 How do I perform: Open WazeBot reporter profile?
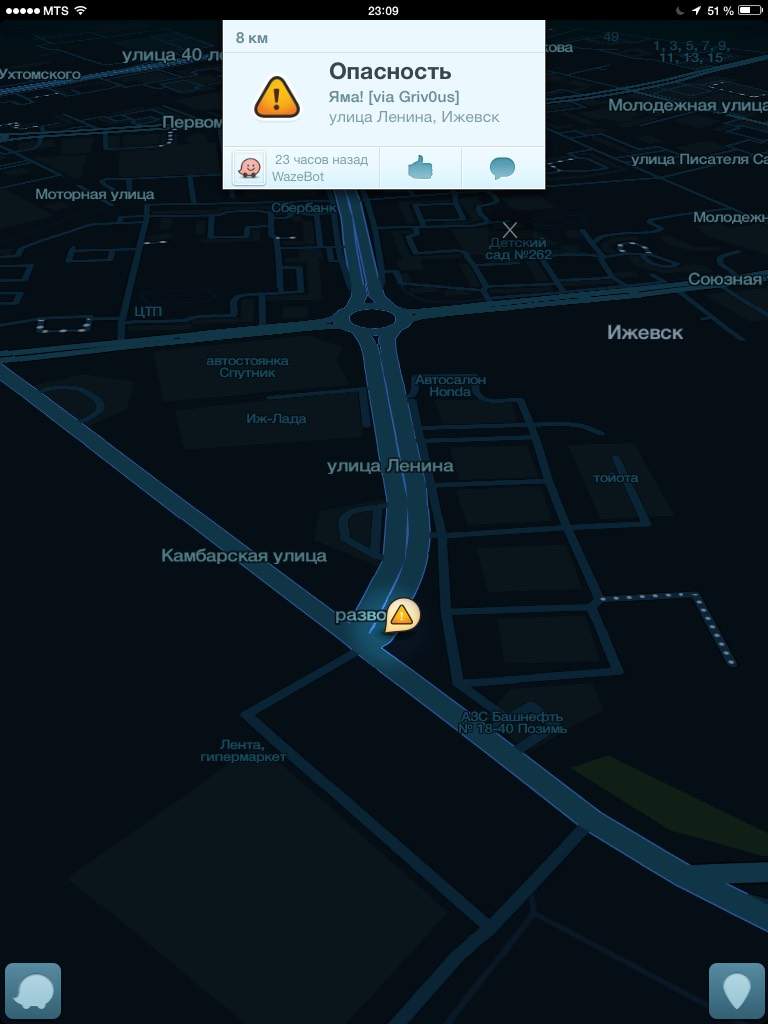[x=249, y=168]
